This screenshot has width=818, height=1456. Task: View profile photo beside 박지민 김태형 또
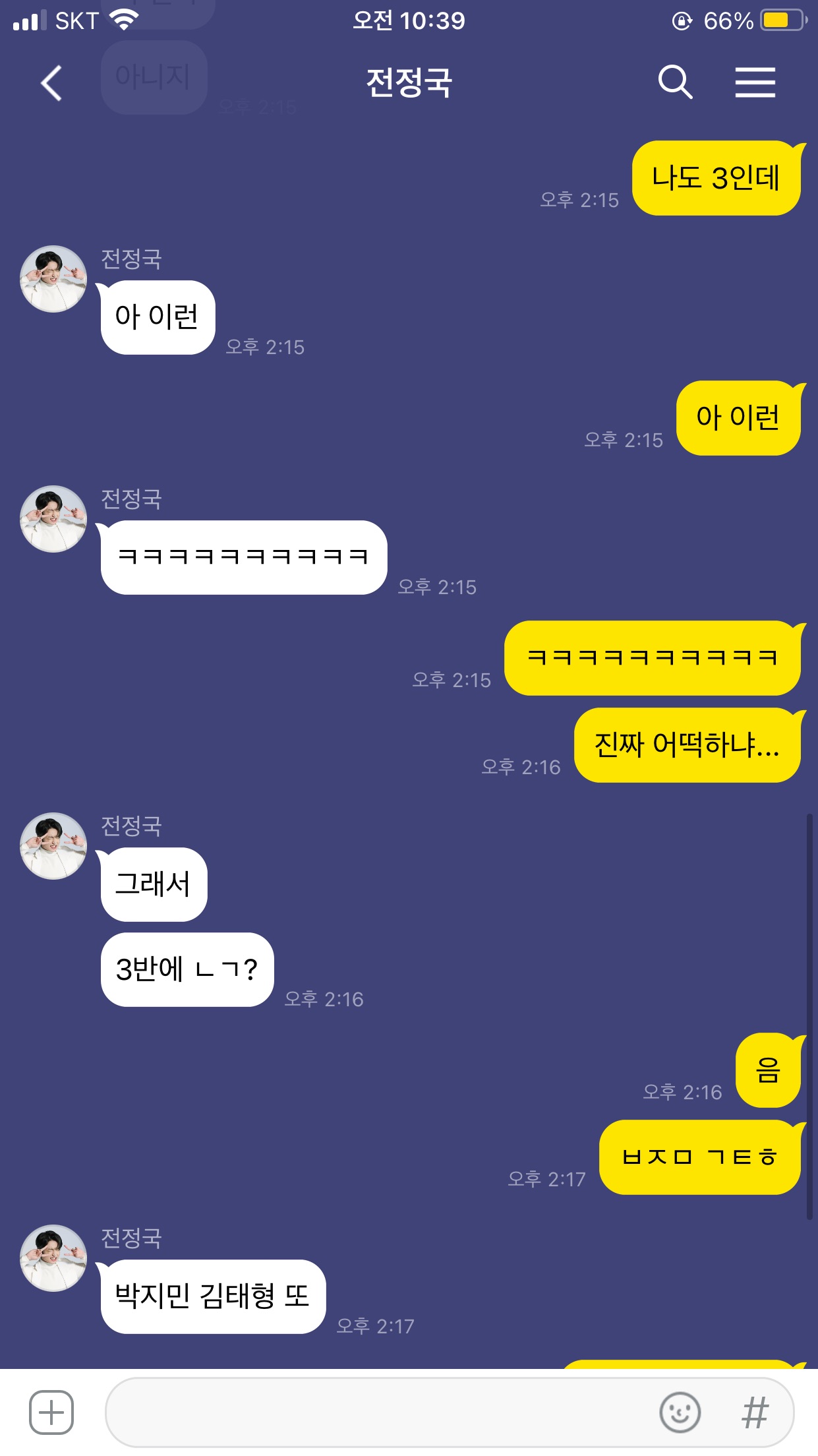coord(53,1258)
